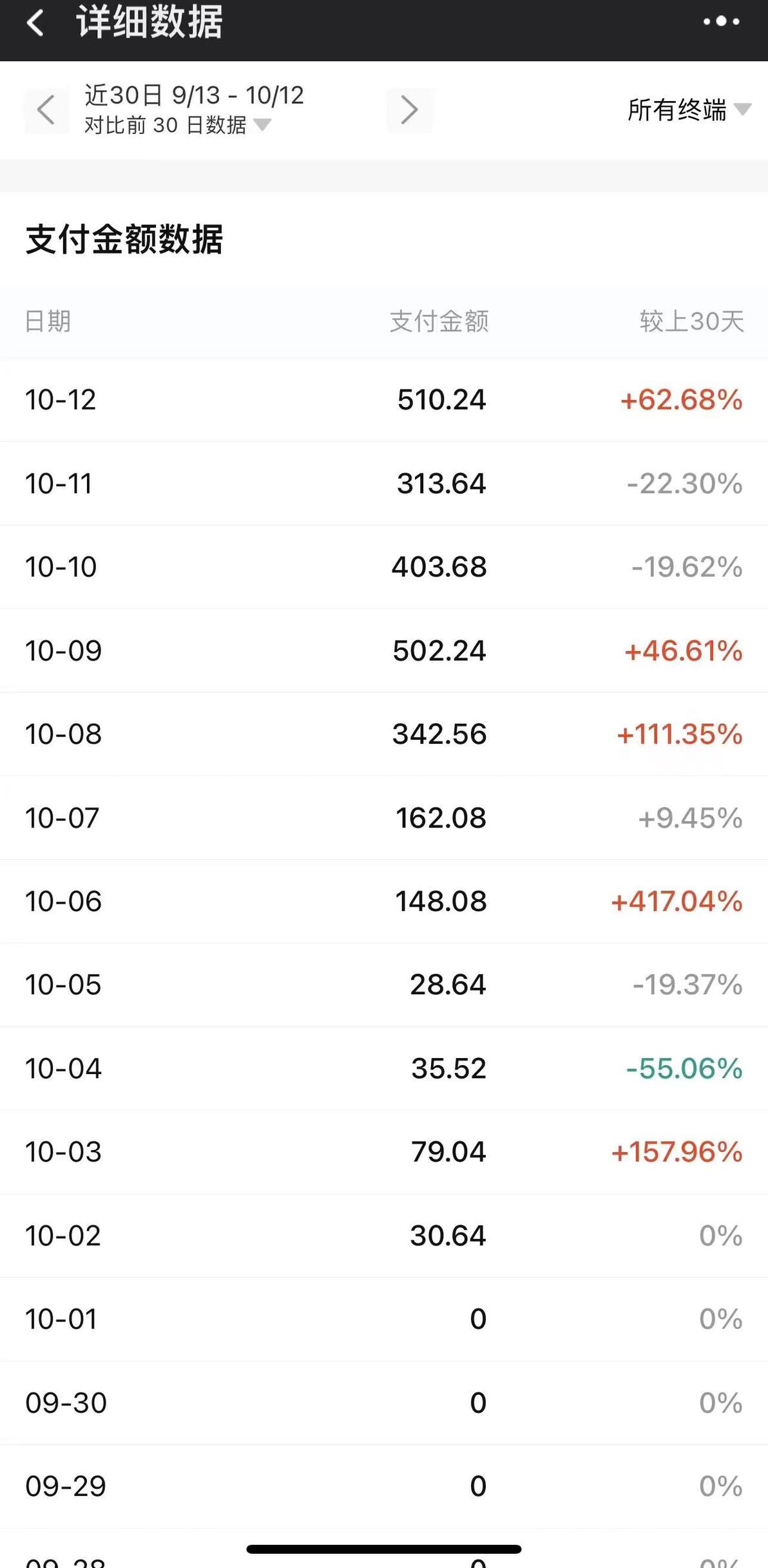768x1568 pixels.
Task: Go to the next date range
Action: pos(409,110)
